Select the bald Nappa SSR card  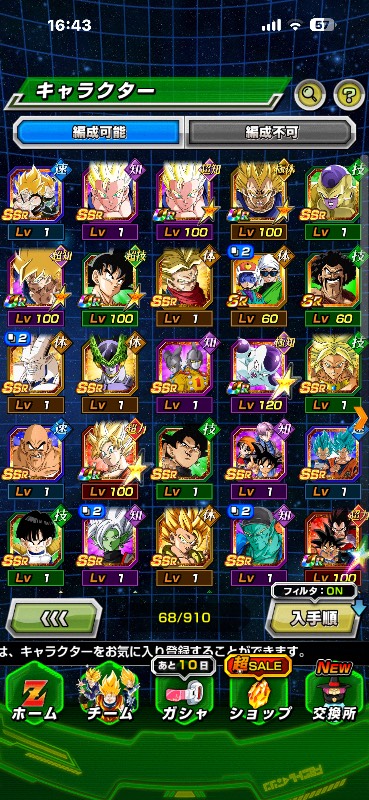click(x=36, y=463)
